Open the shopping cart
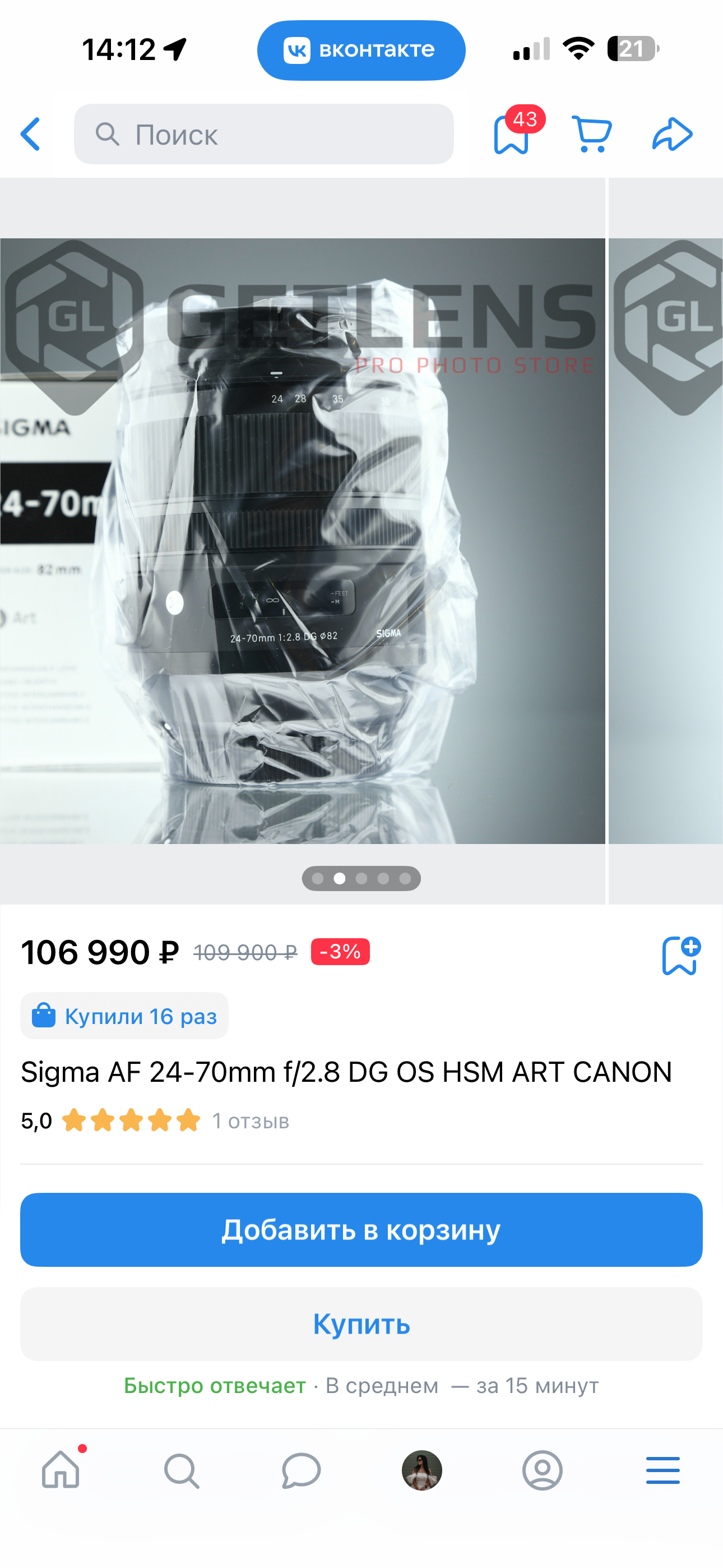This screenshot has width=723, height=1568. 591,134
